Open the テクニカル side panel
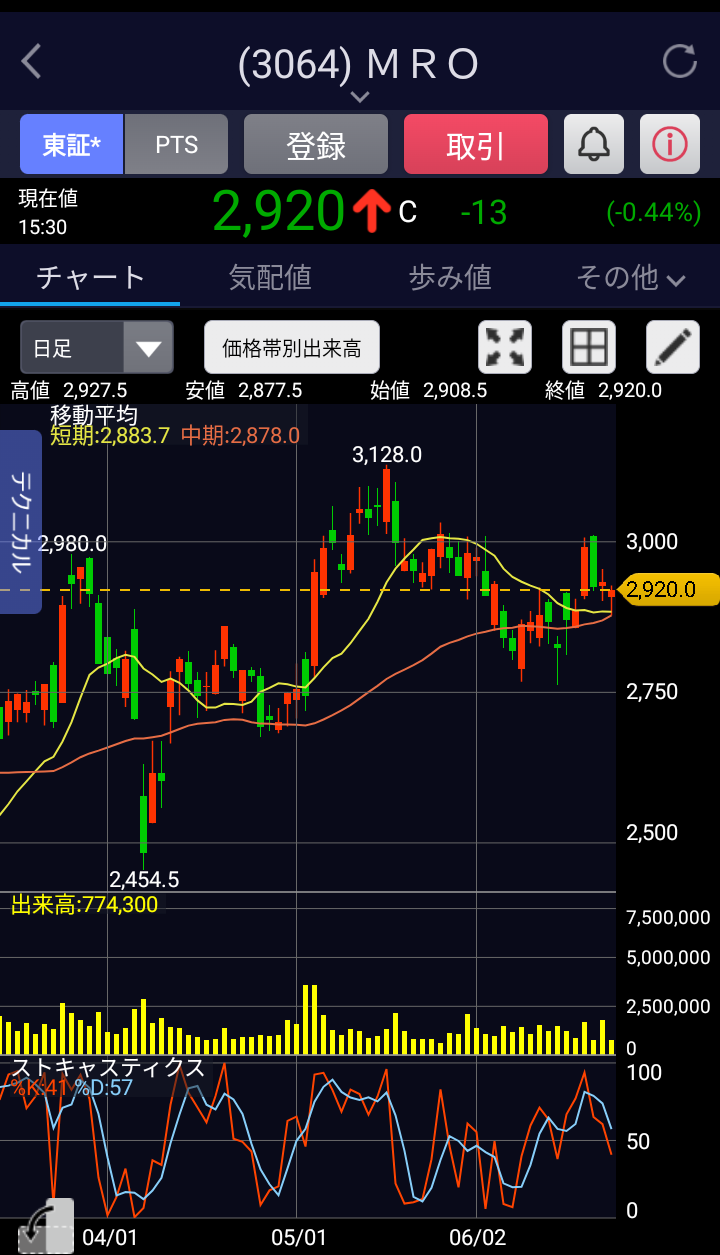Image resolution: width=720 pixels, height=1255 pixels. pos(20,521)
